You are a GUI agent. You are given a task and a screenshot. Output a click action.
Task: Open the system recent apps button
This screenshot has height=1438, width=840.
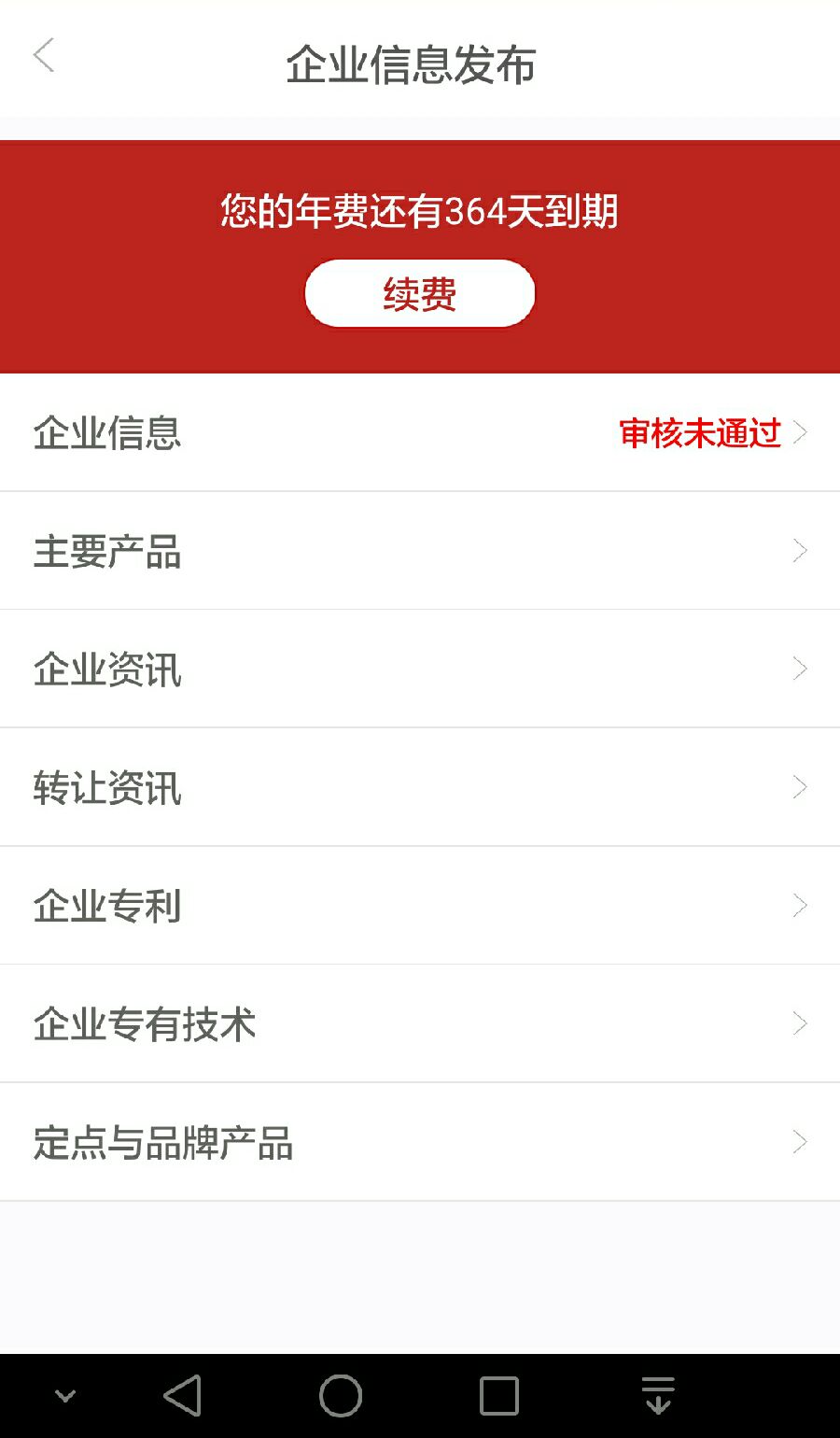[x=498, y=1396]
